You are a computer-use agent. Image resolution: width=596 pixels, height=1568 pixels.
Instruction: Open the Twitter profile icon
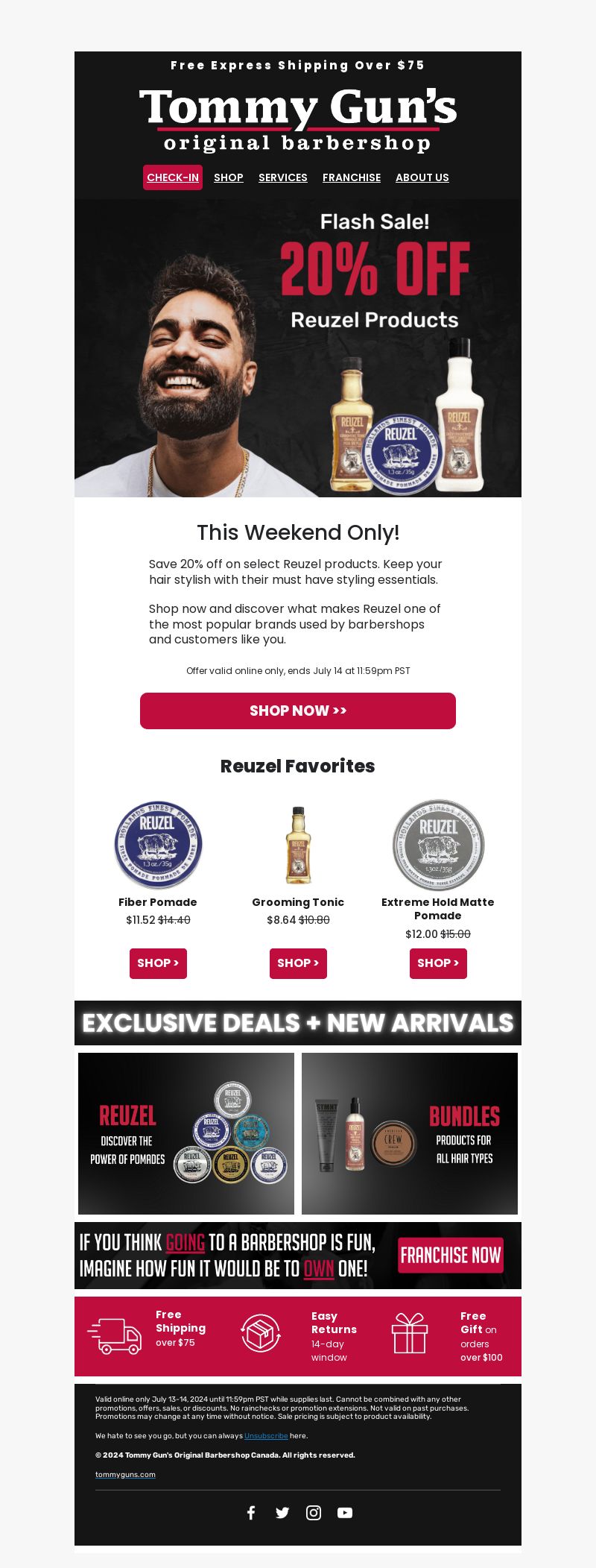tap(282, 1512)
